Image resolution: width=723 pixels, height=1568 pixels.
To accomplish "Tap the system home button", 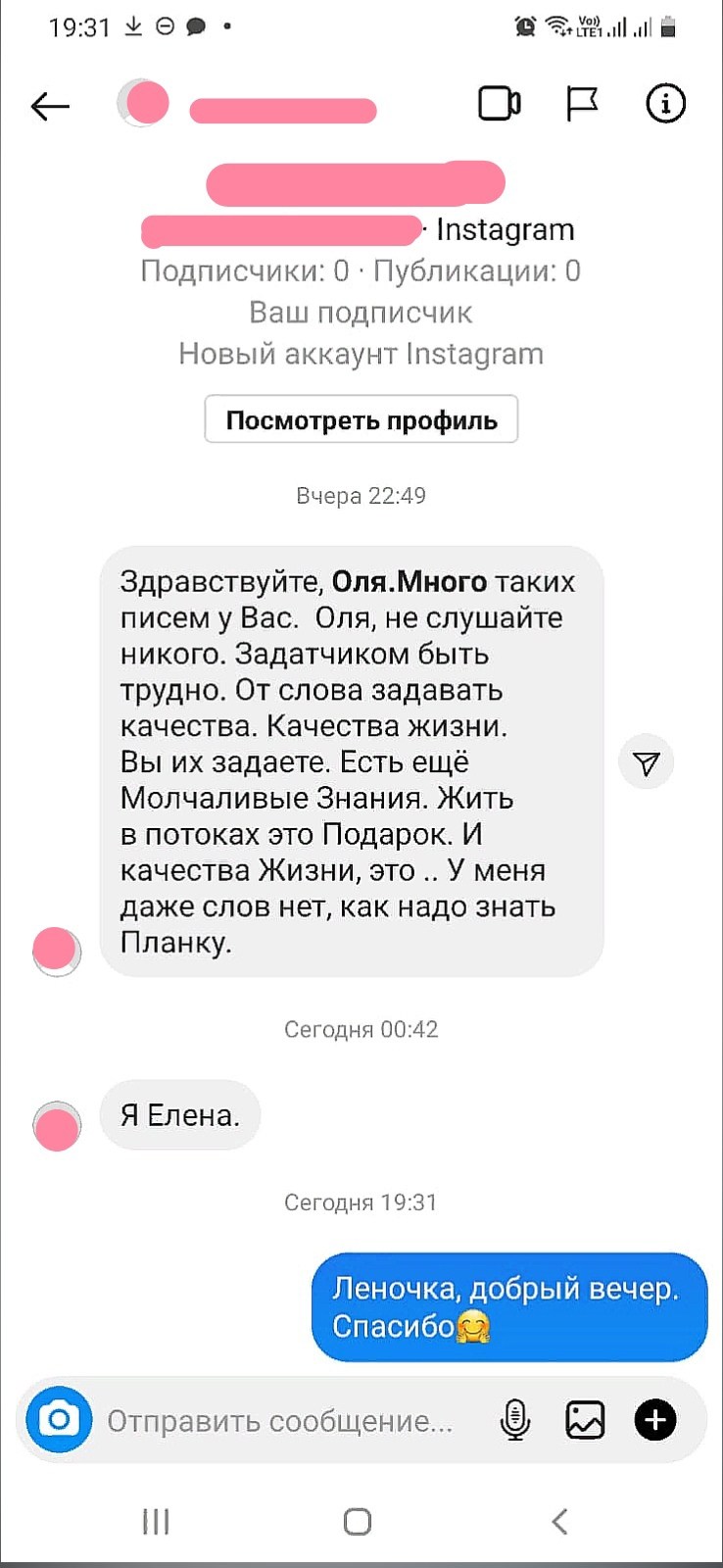I will click(358, 1522).
